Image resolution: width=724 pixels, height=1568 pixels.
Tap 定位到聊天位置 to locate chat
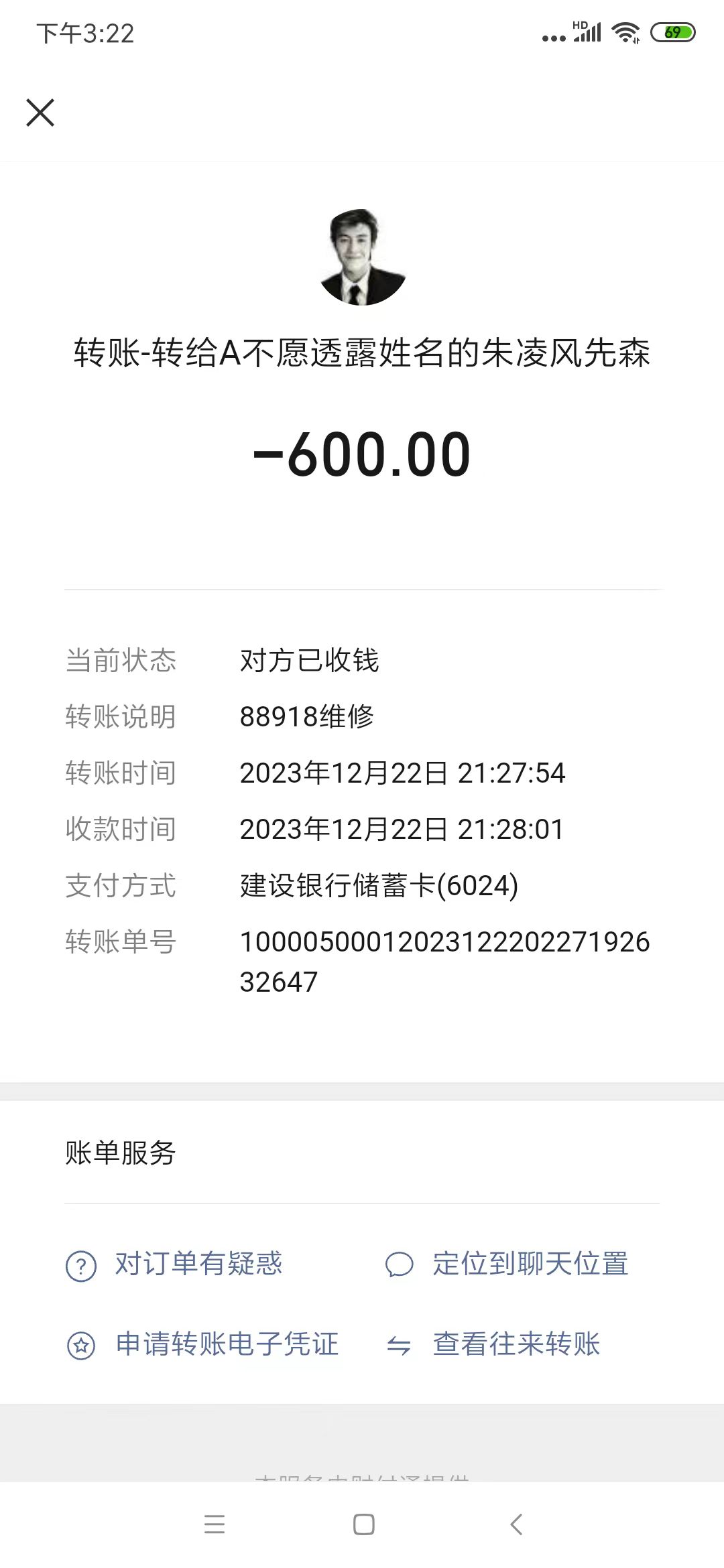point(530,1264)
